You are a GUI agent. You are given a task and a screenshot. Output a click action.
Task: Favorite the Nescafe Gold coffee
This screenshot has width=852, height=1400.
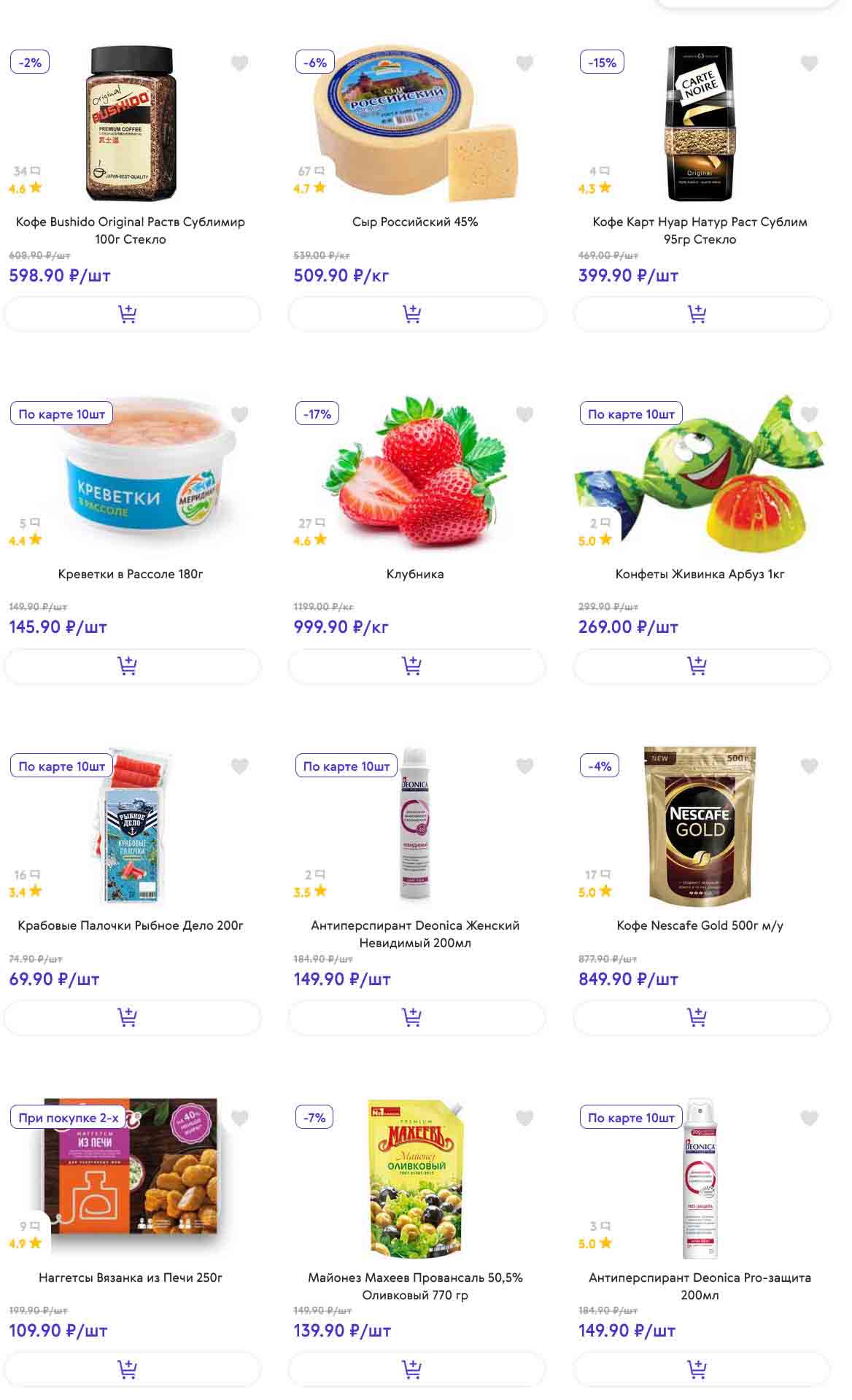[809, 766]
